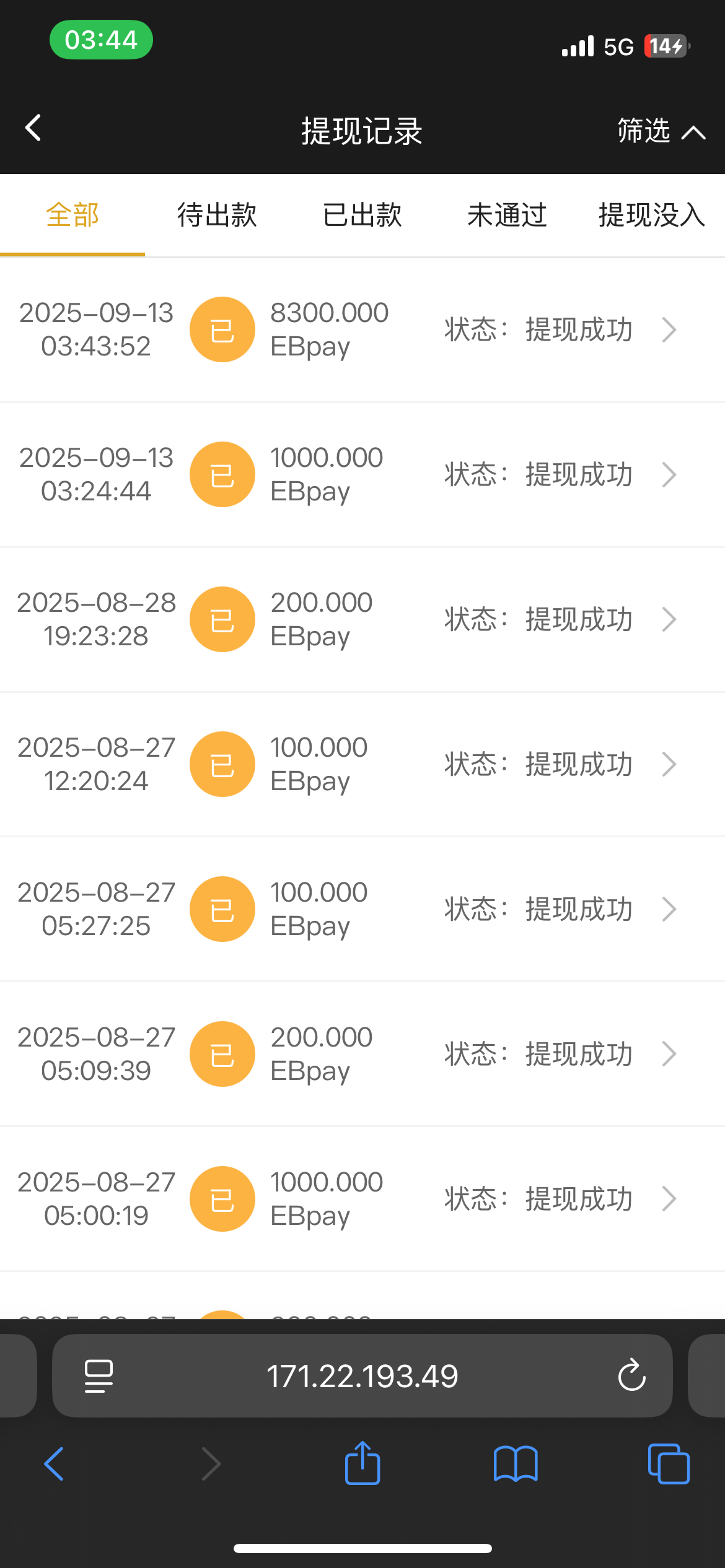View the 200.000 withdrawal from 05:09:39

click(x=362, y=1054)
